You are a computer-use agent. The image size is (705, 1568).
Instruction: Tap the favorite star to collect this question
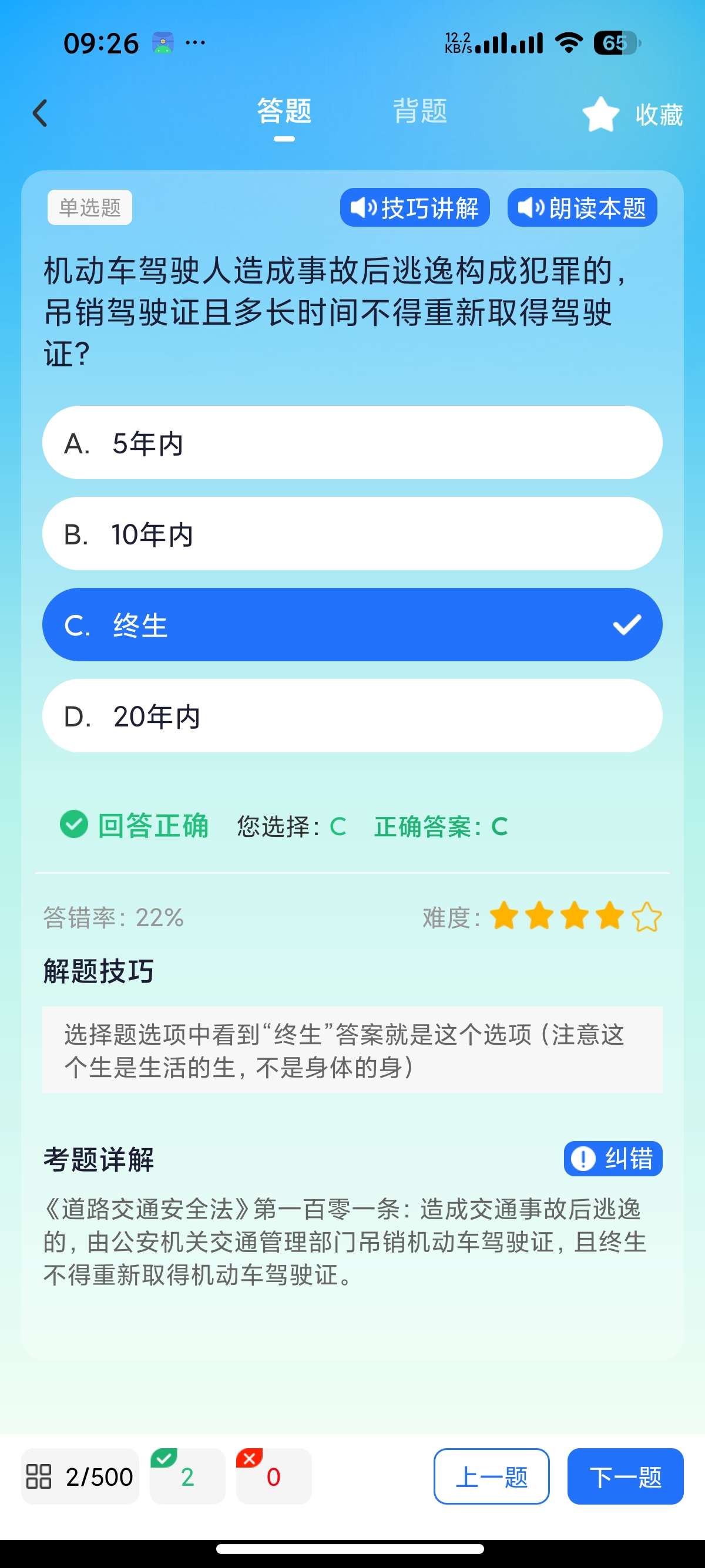602,113
